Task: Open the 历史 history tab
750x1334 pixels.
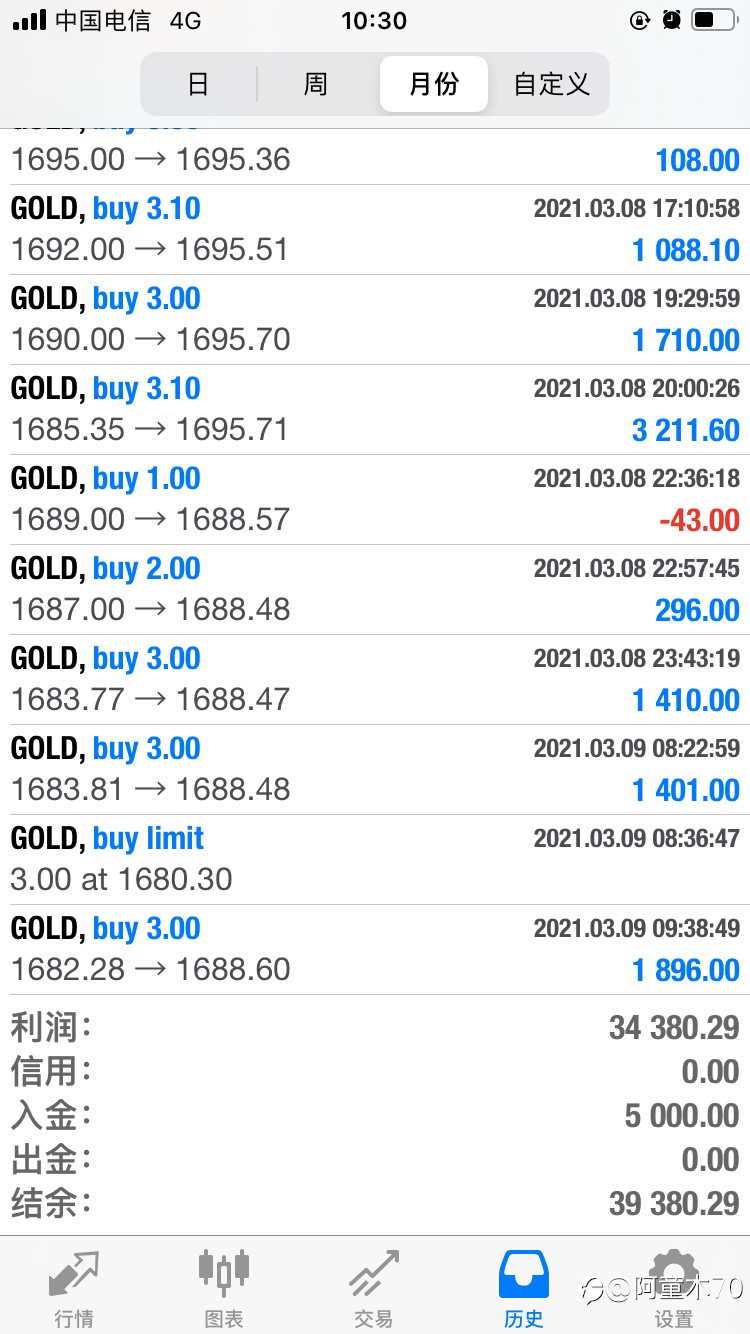Action: coord(524,1288)
